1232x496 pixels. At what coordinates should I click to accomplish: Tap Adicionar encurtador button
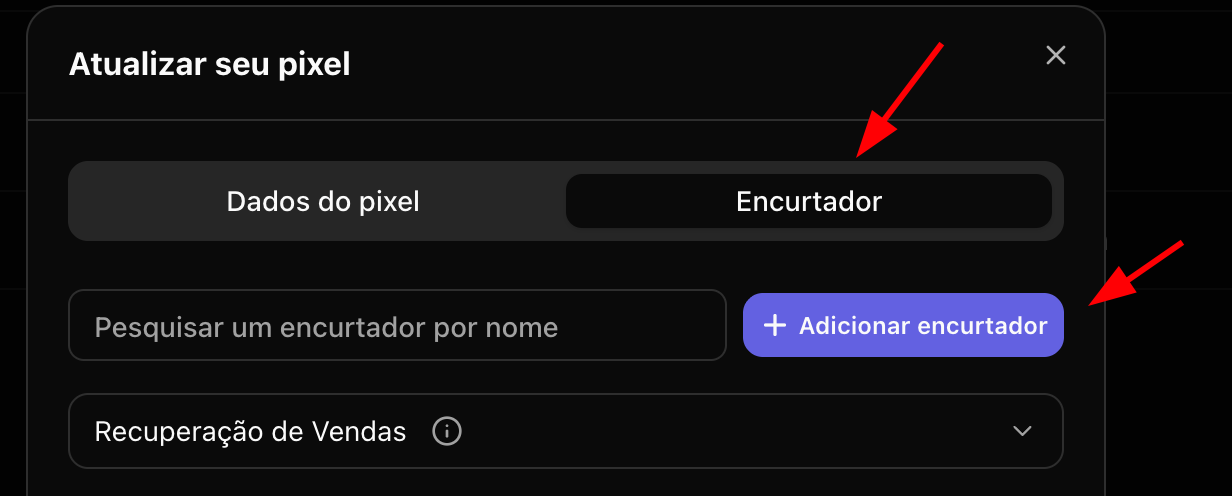pos(903,325)
